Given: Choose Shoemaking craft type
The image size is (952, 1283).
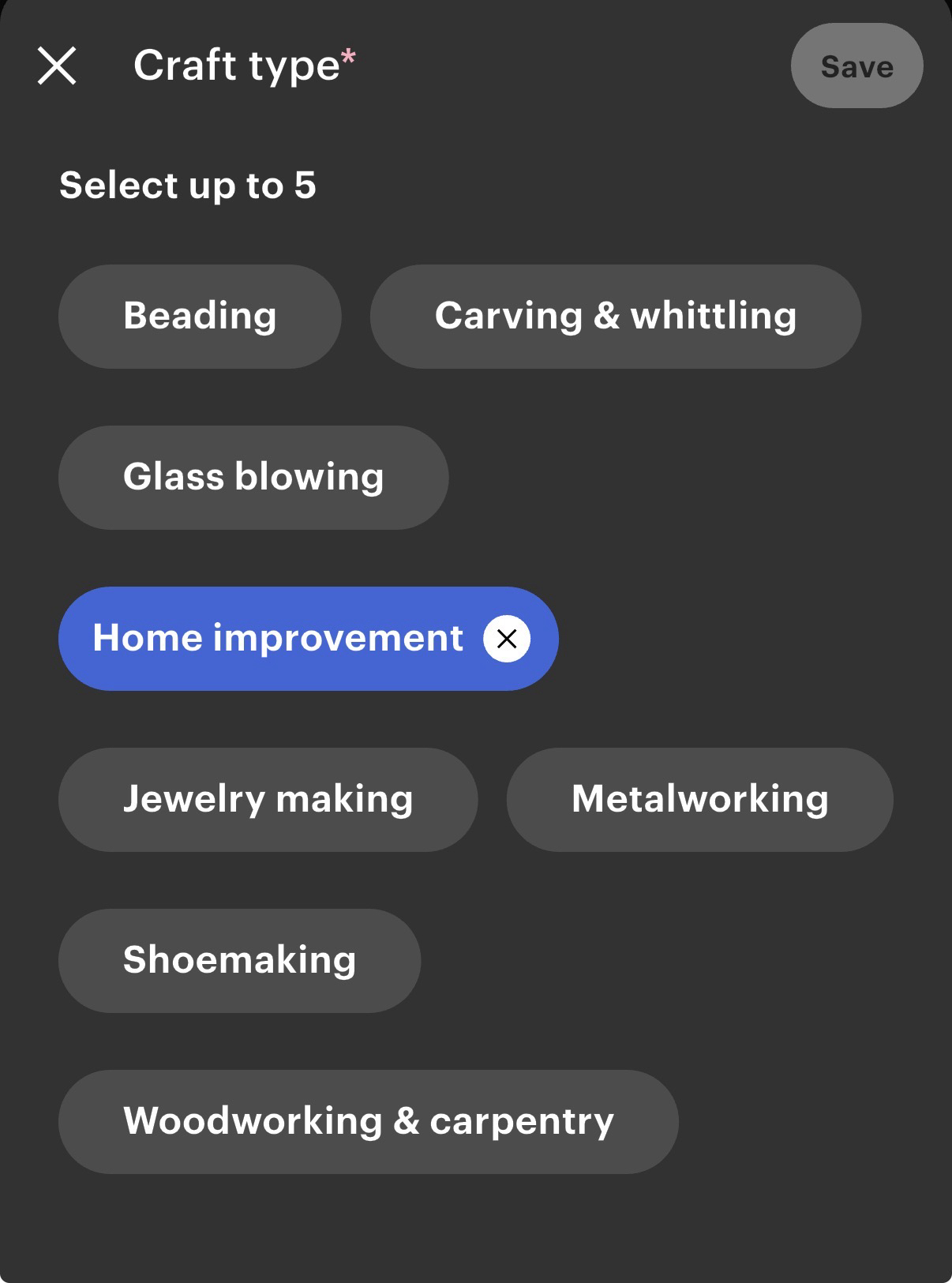Looking at the screenshot, I should point(239,961).
